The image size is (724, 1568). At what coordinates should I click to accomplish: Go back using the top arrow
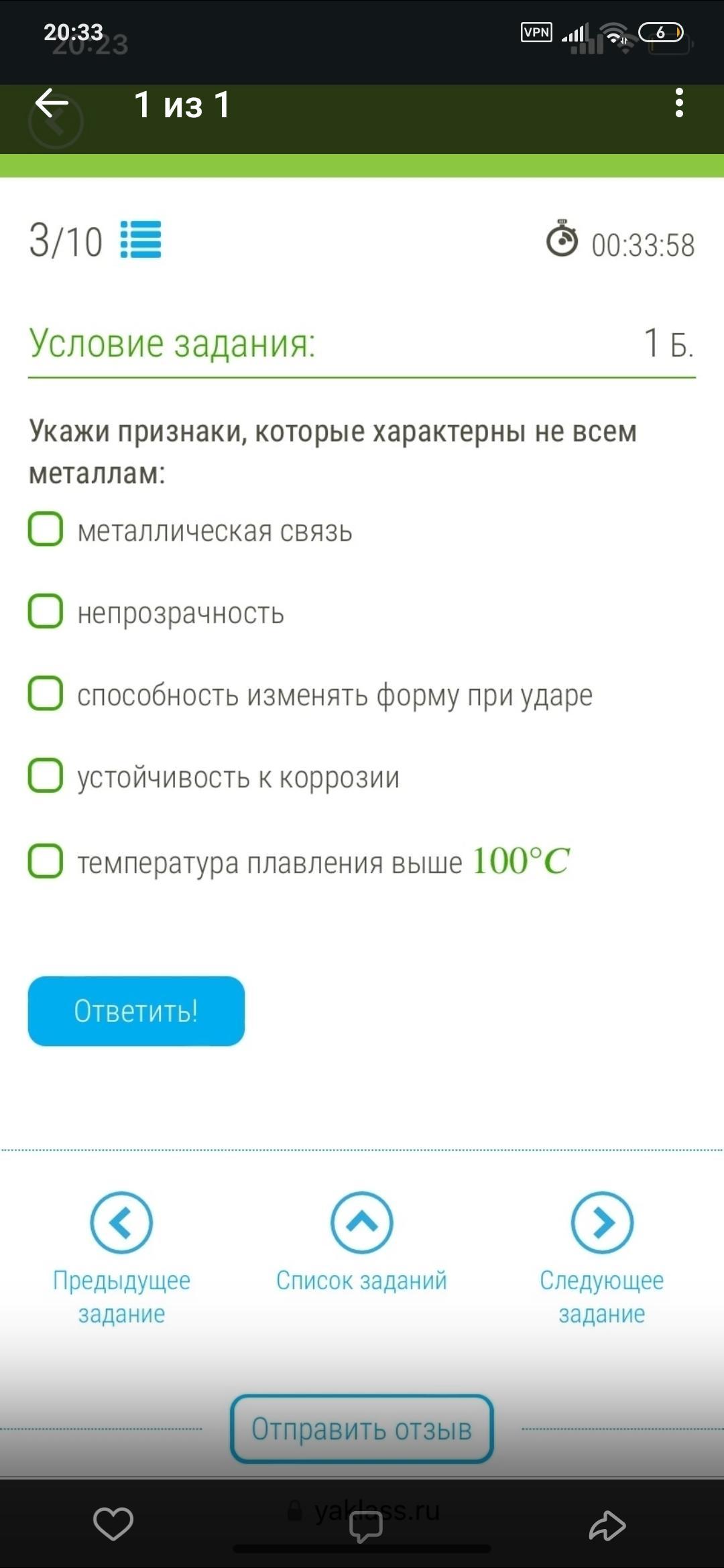click(x=52, y=104)
